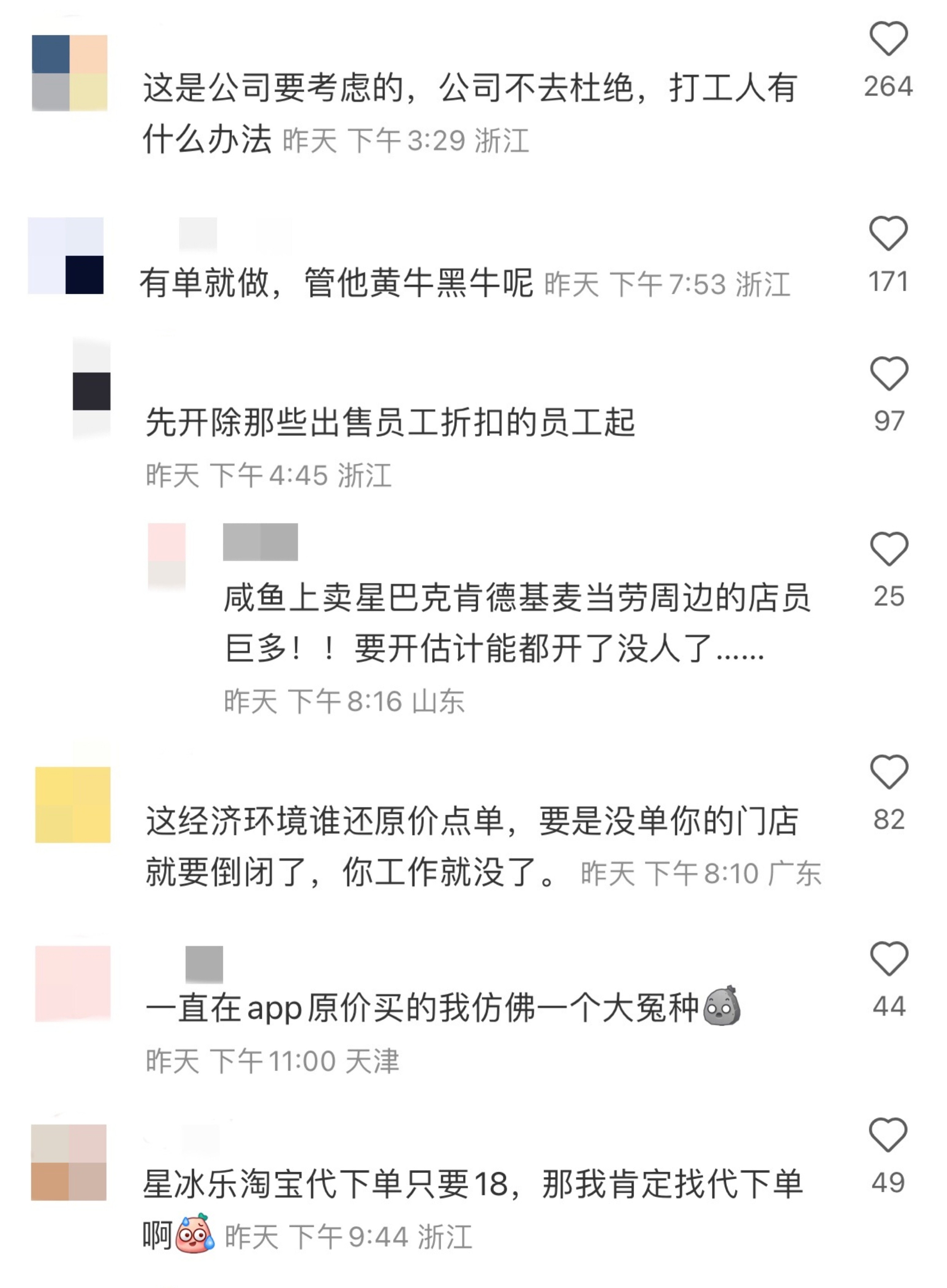Like the 星冰乐淘宝代下单 comment
The image size is (947, 1288).
pyautogui.click(x=888, y=1135)
